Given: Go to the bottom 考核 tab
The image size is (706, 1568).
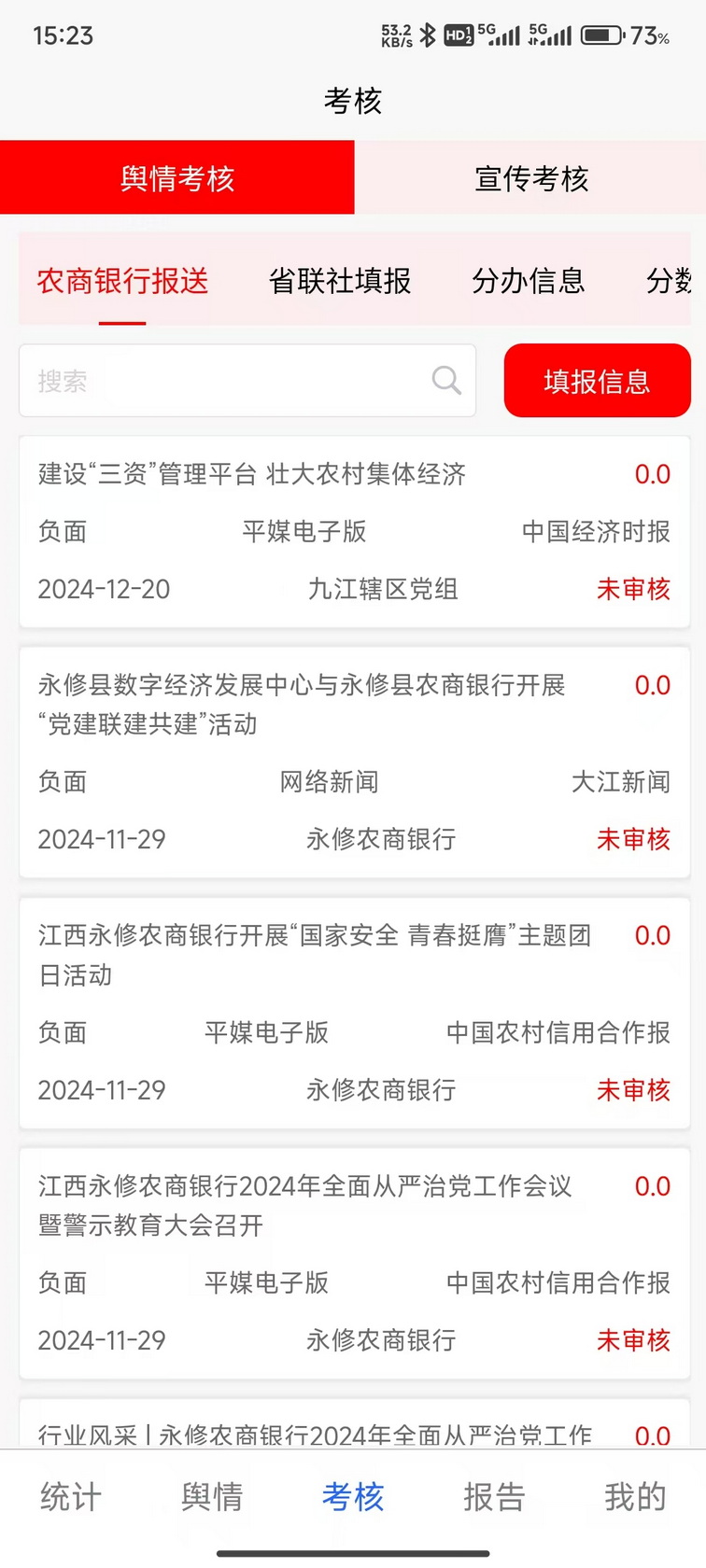Looking at the screenshot, I should tap(353, 1497).
